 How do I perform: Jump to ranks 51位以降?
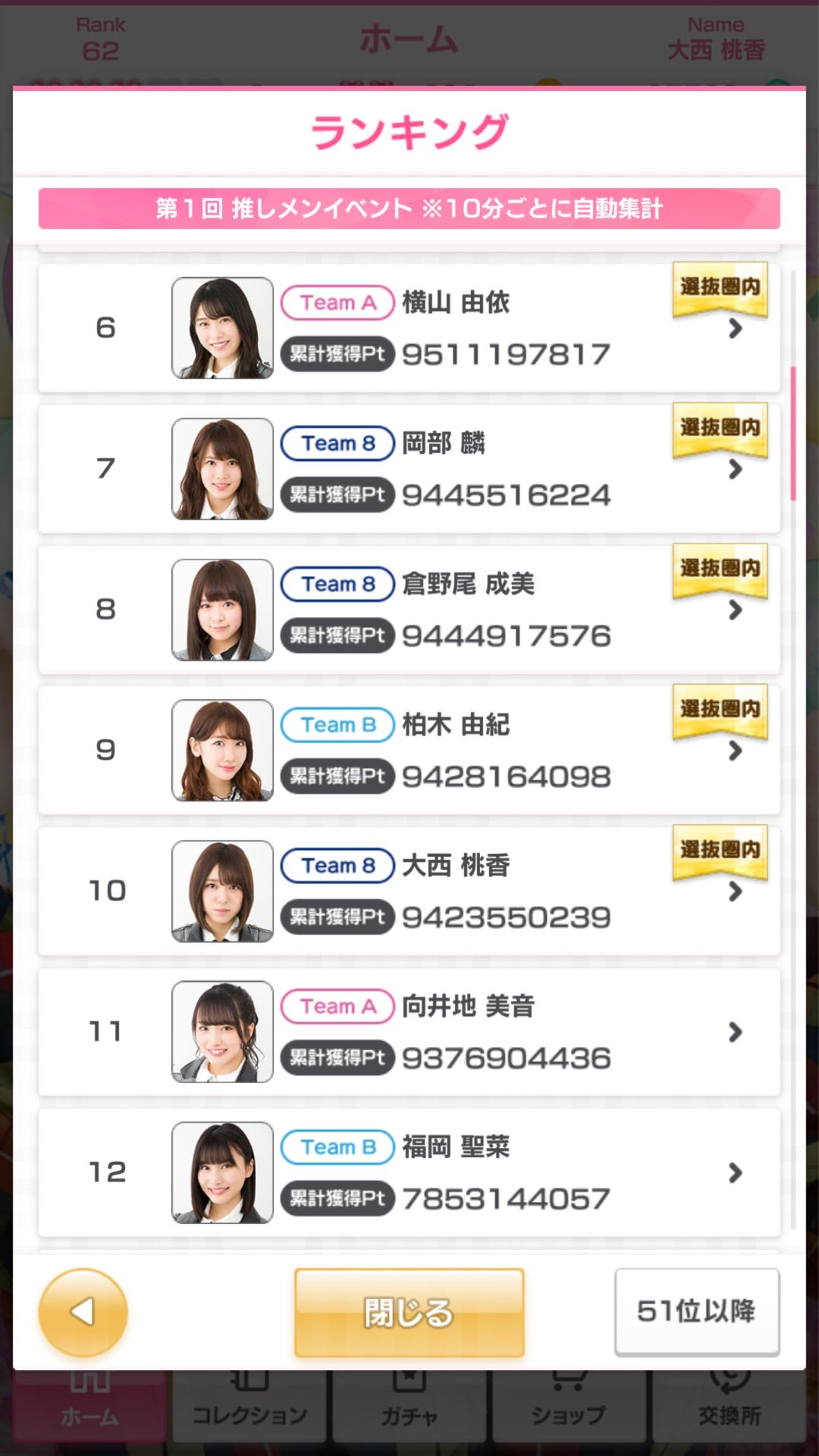697,1311
